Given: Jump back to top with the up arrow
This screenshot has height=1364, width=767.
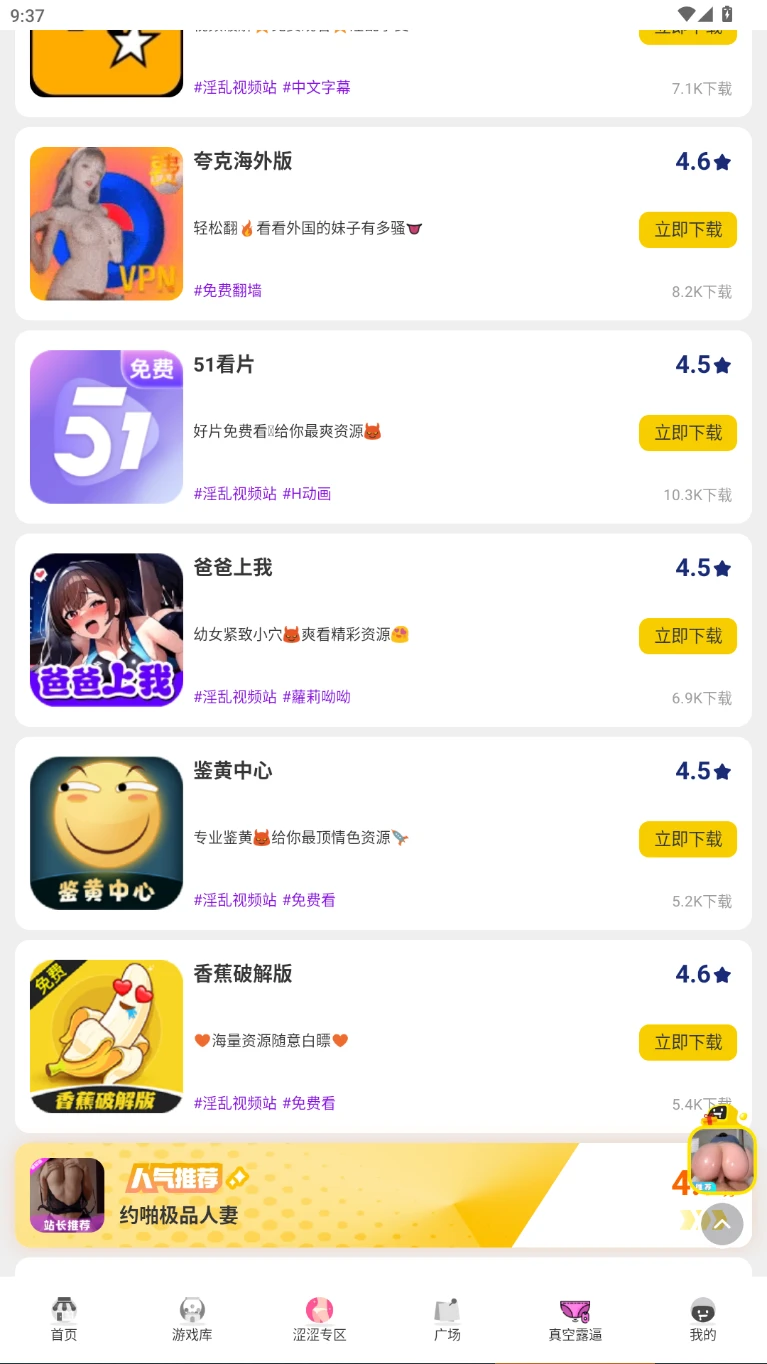Looking at the screenshot, I should [x=722, y=1223].
